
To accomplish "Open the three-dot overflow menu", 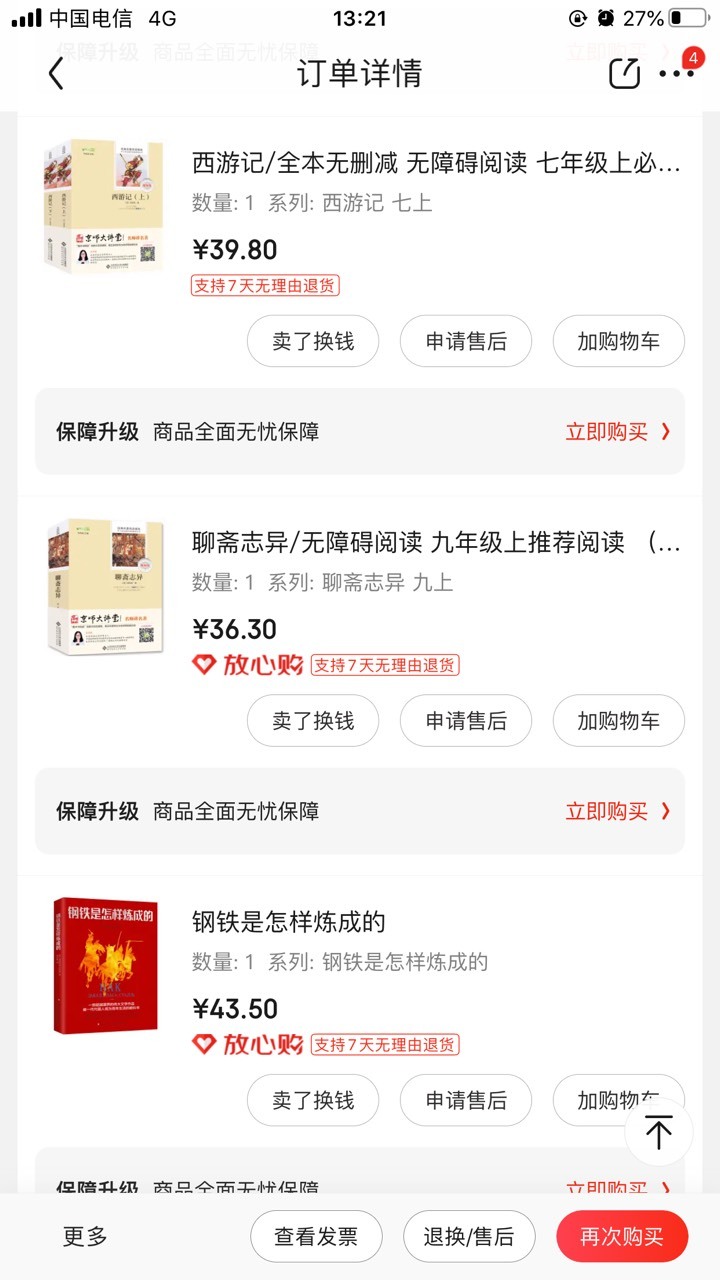I will click(x=677, y=73).
